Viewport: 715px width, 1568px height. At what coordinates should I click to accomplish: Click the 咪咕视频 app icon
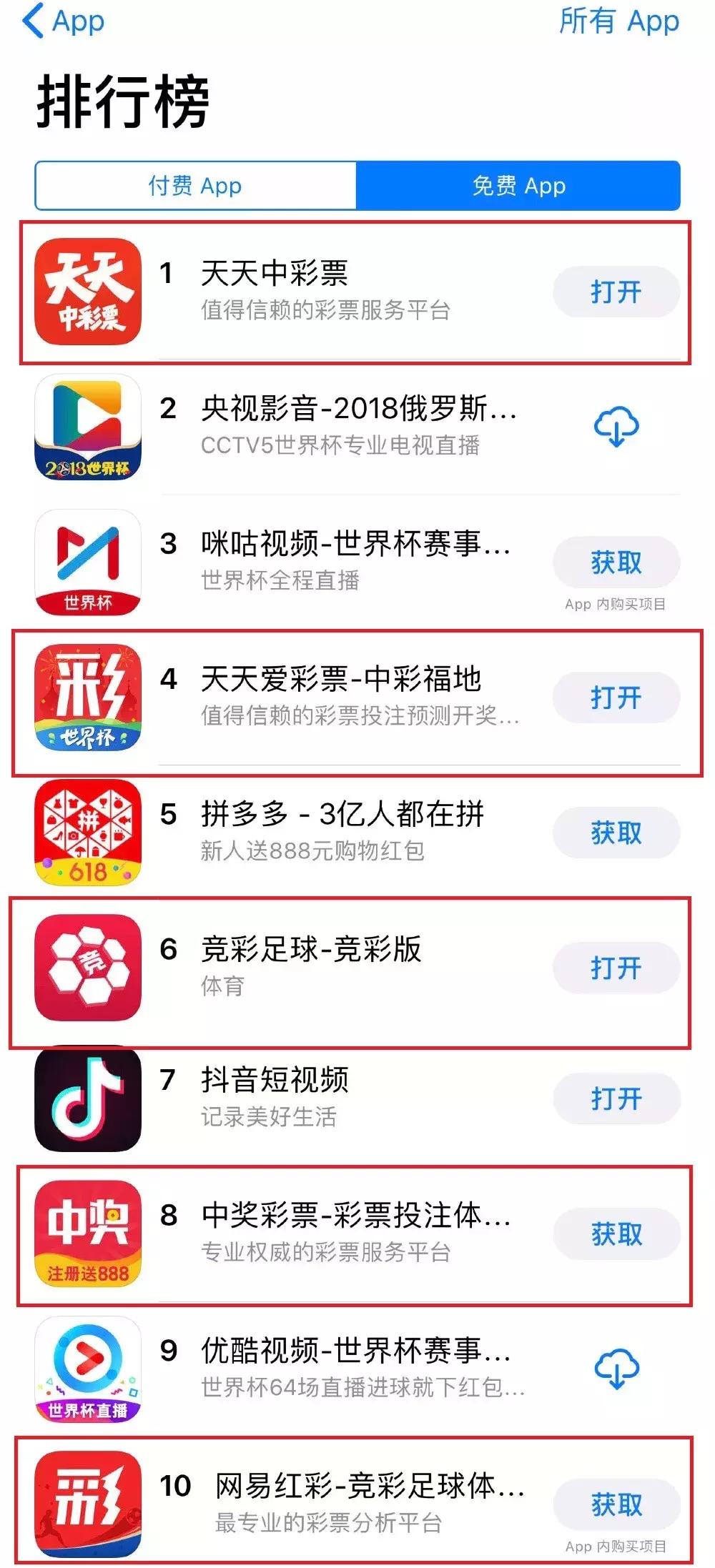tap(86, 562)
